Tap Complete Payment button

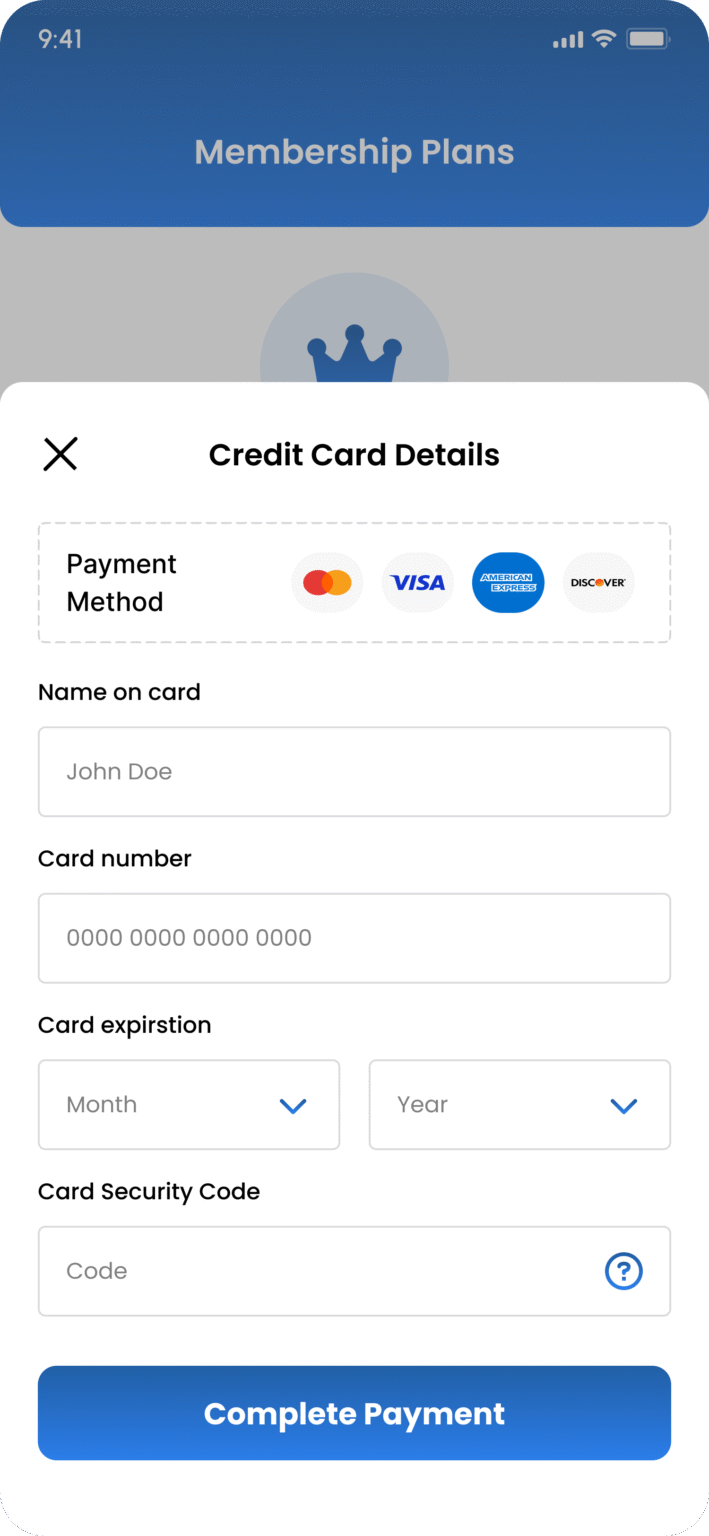[x=354, y=1413]
